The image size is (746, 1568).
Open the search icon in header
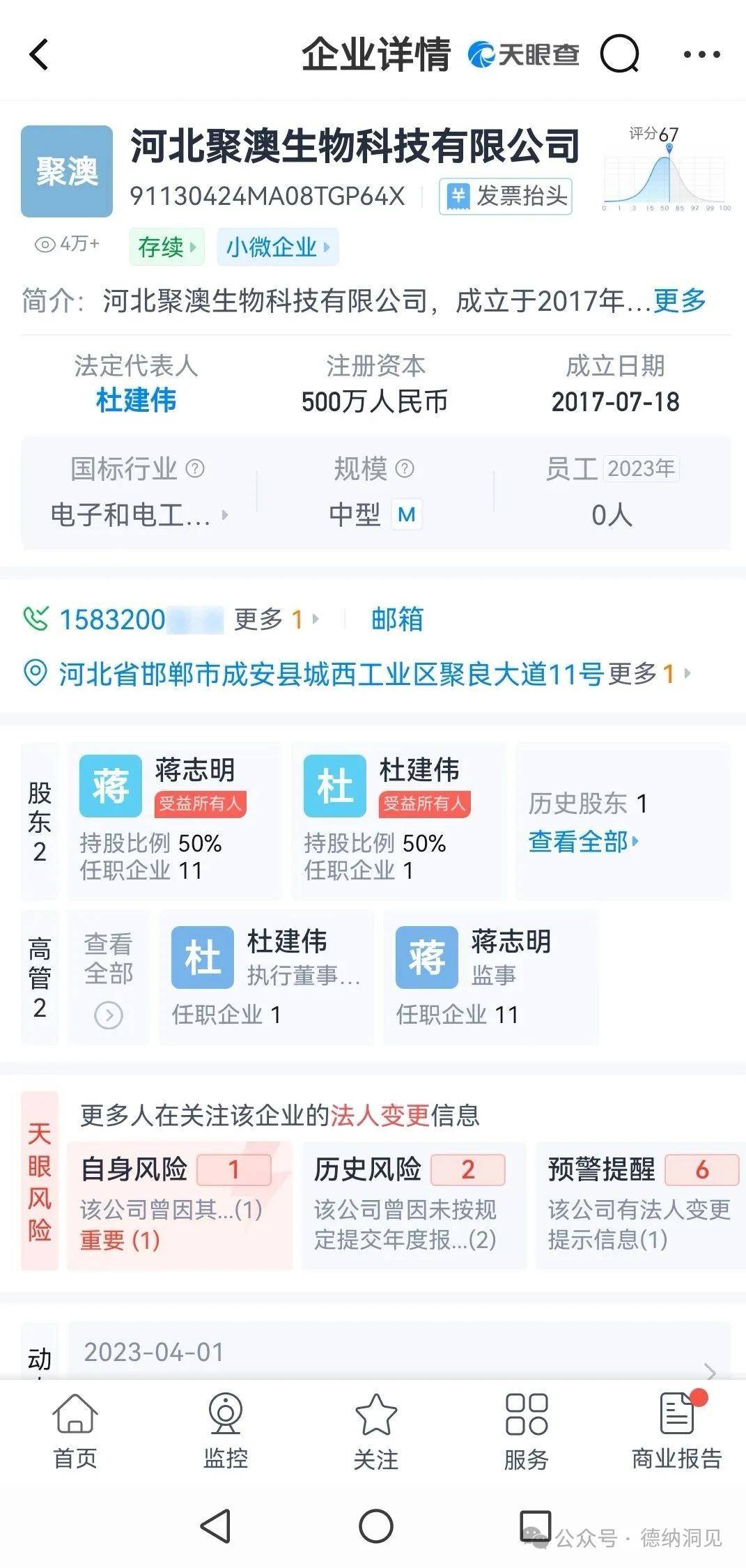point(619,54)
